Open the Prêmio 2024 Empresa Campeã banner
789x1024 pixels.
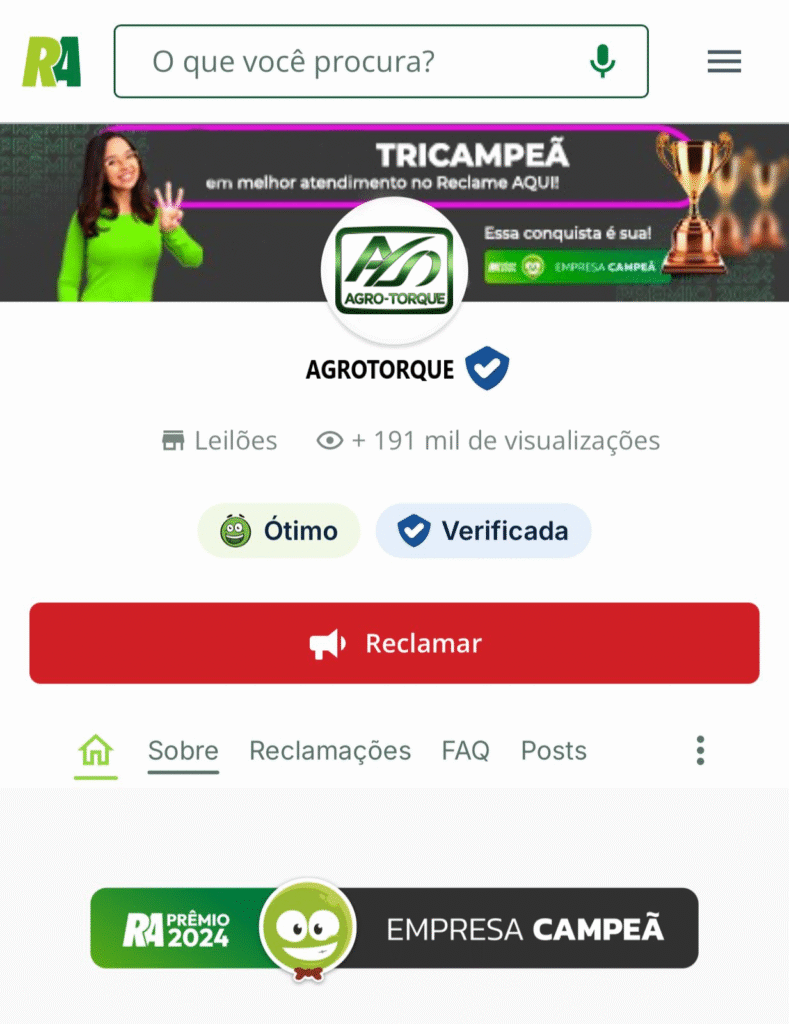pyautogui.click(x=394, y=929)
